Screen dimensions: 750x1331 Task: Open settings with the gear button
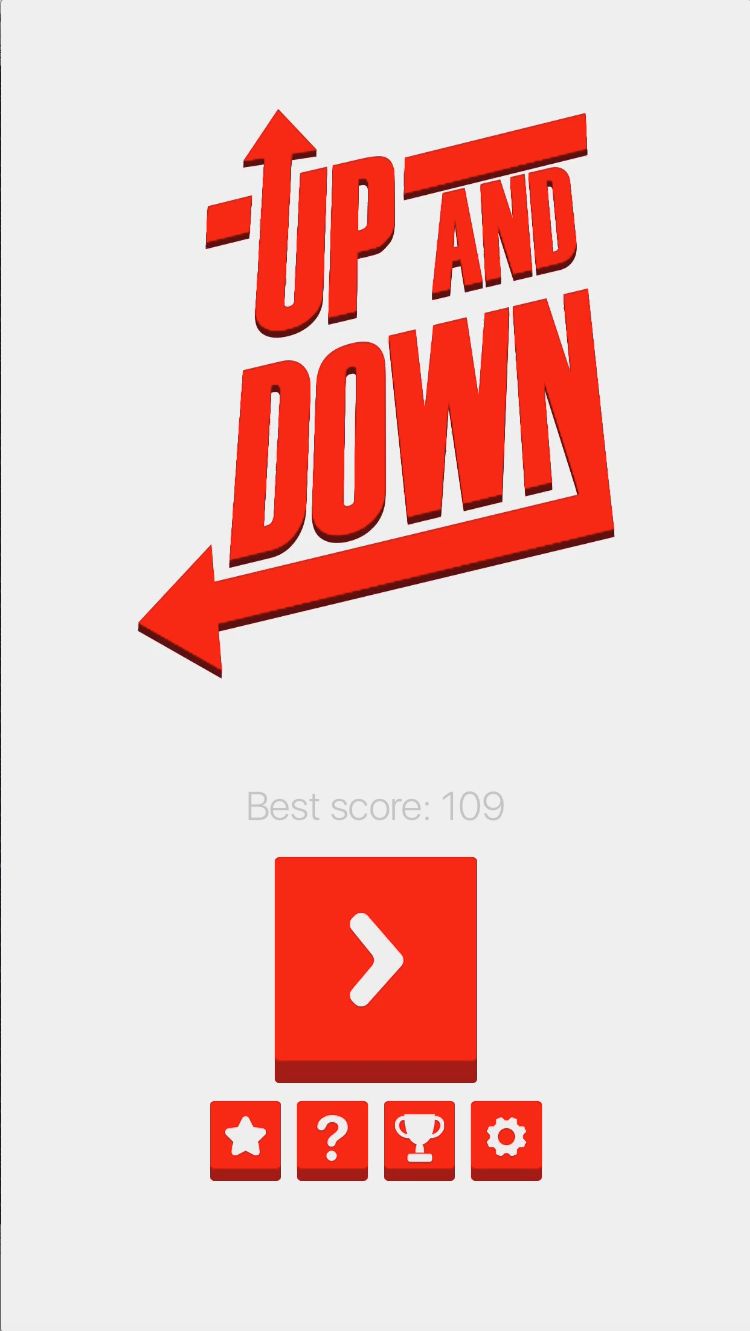coord(506,1140)
